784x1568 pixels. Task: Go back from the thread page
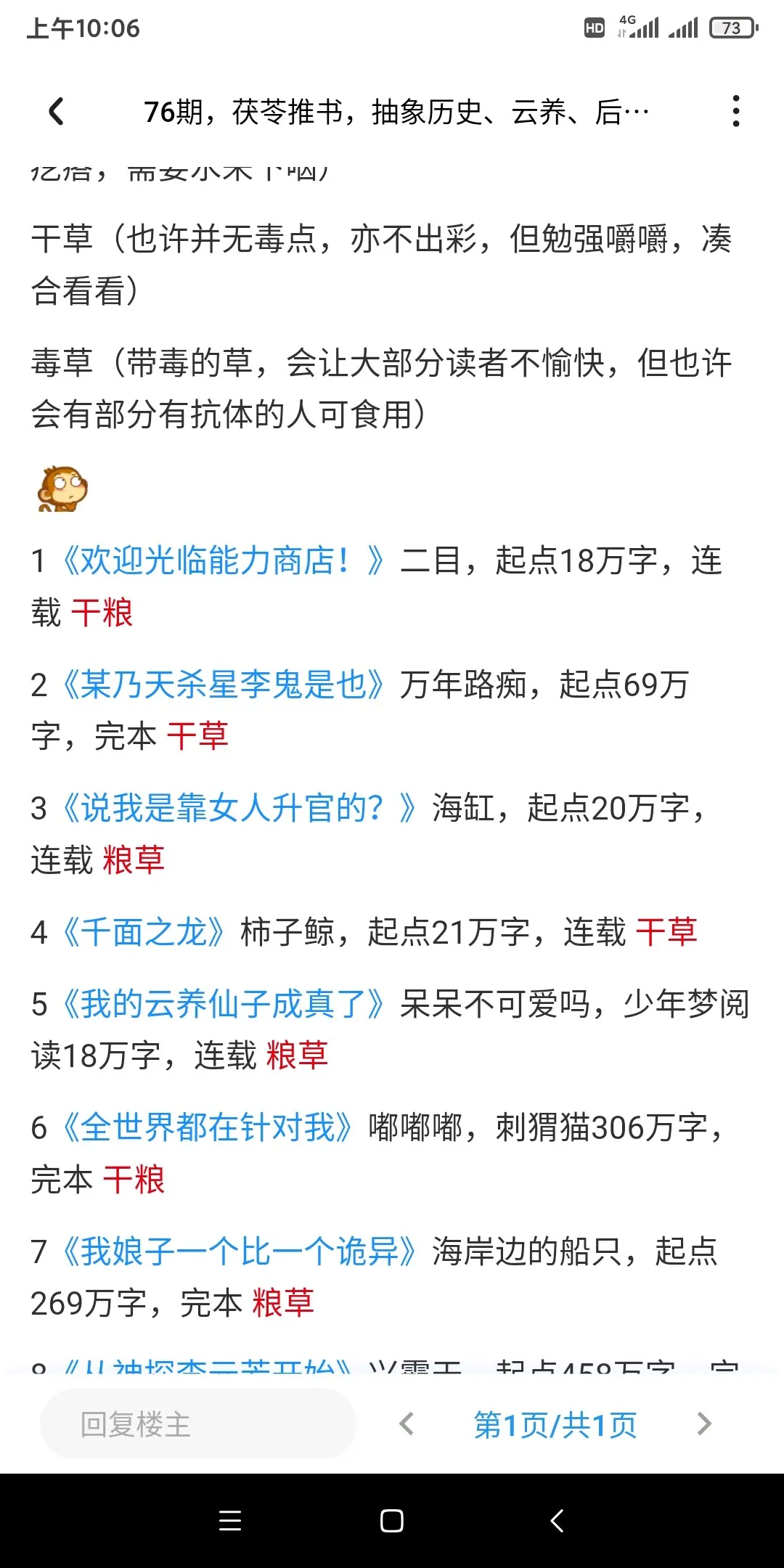57,112
